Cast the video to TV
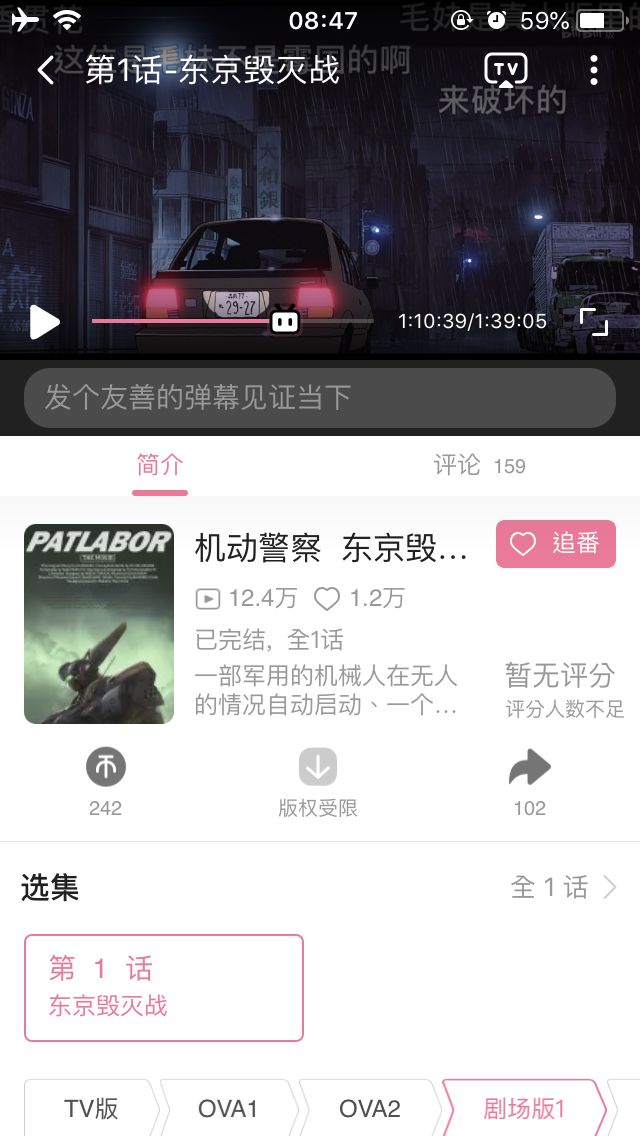 tap(506, 69)
